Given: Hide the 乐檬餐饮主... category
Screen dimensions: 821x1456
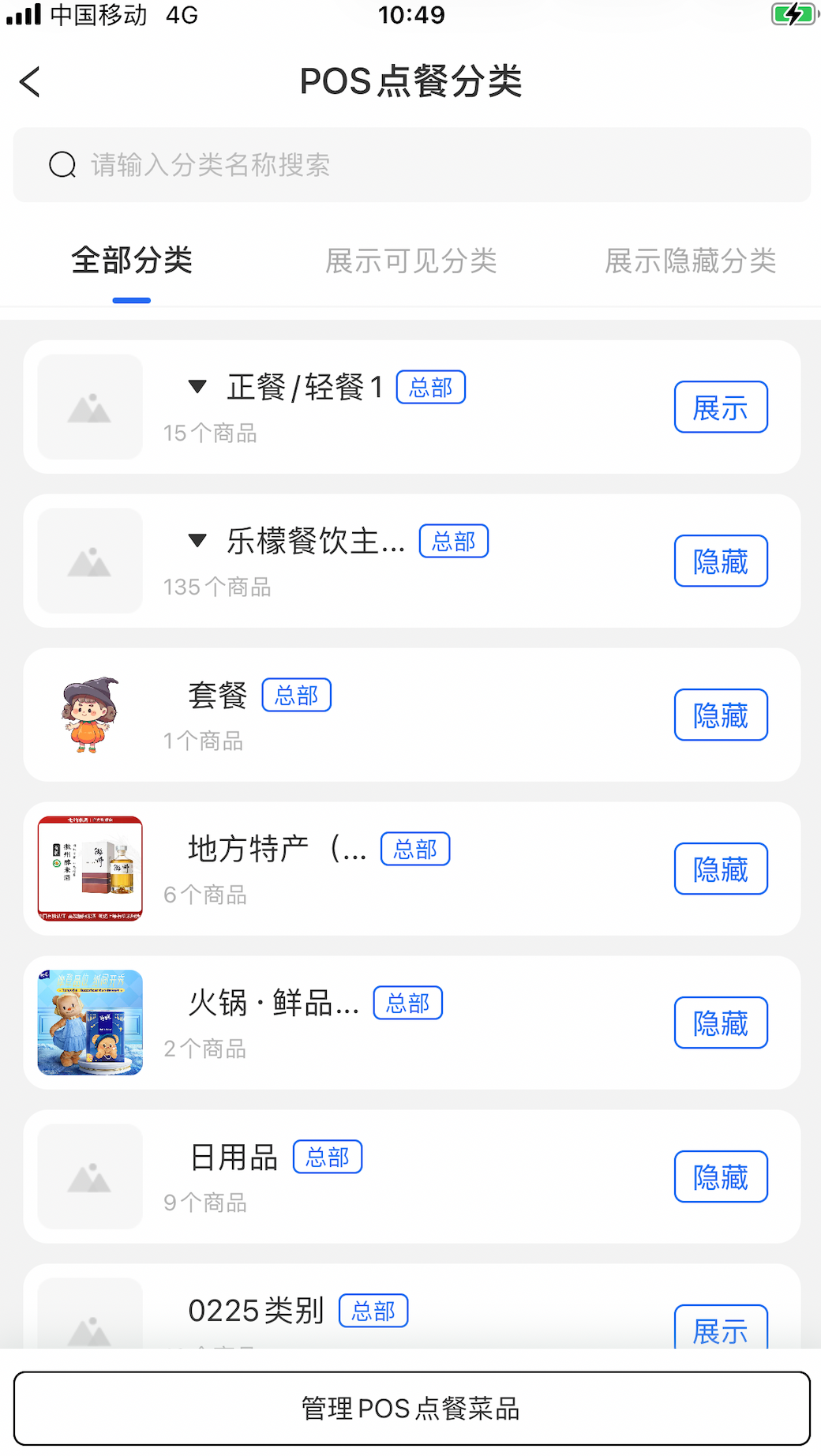Looking at the screenshot, I should point(720,561).
